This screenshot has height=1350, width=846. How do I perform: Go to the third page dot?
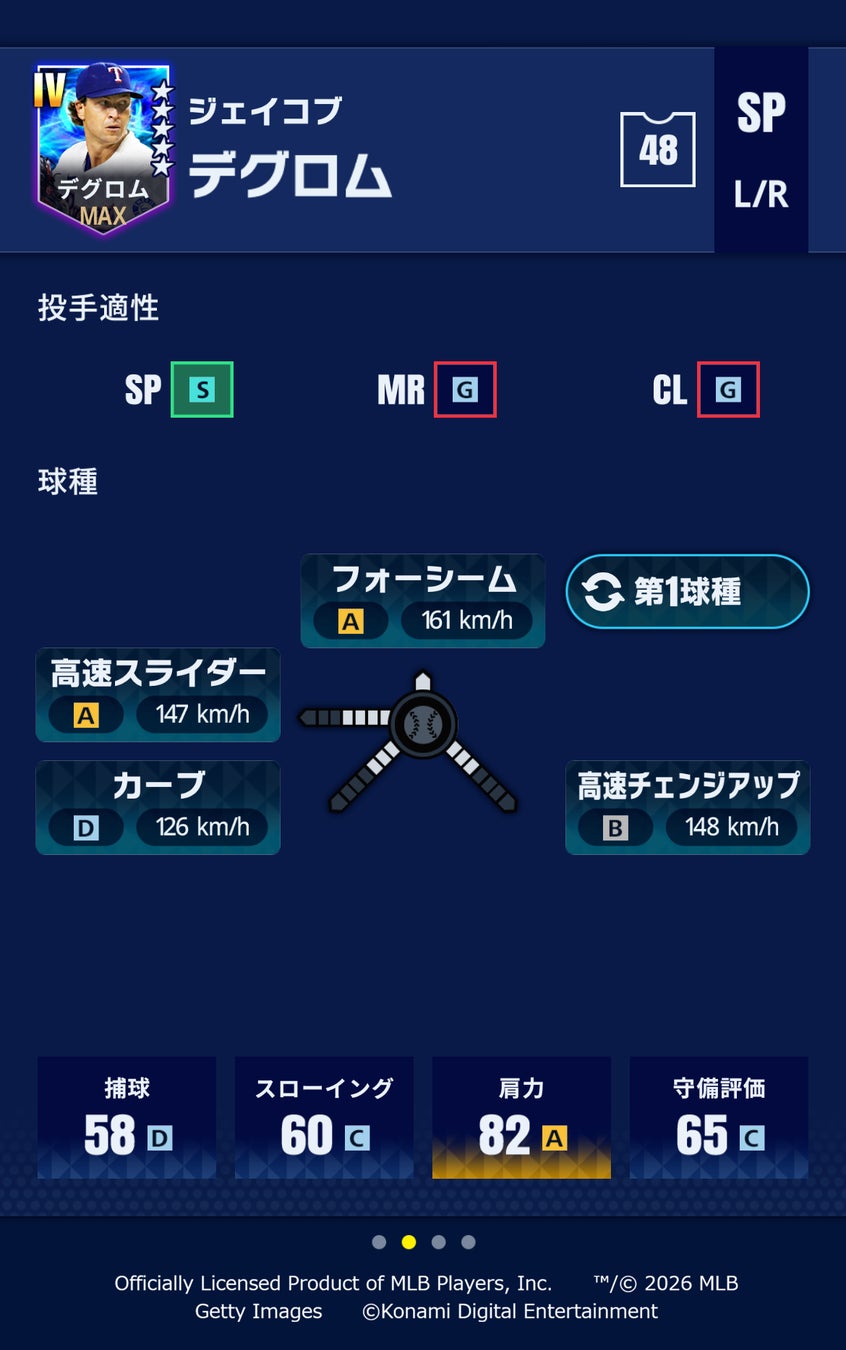point(438,1242)
